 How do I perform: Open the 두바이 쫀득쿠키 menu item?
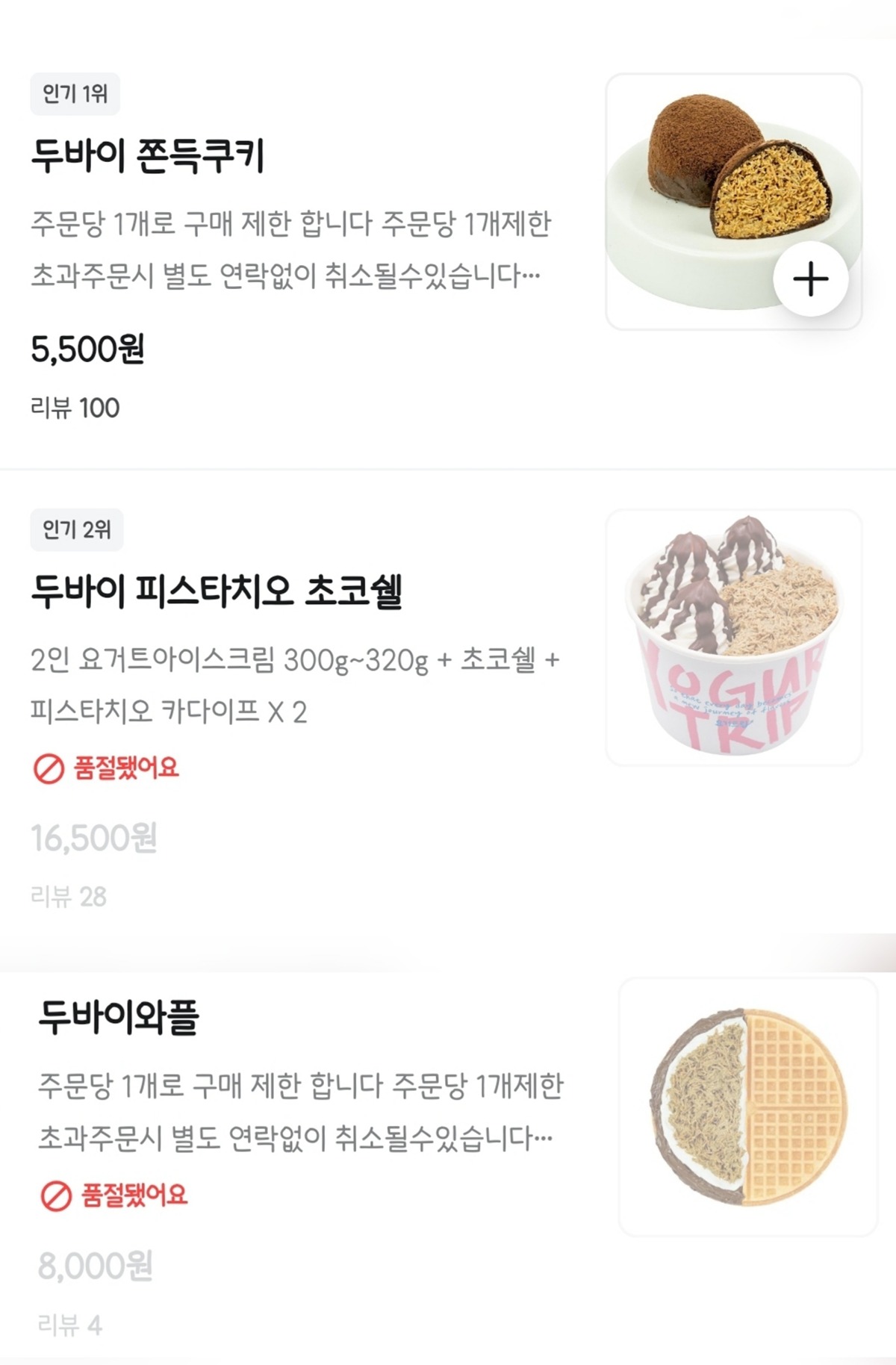pos(148,157)
